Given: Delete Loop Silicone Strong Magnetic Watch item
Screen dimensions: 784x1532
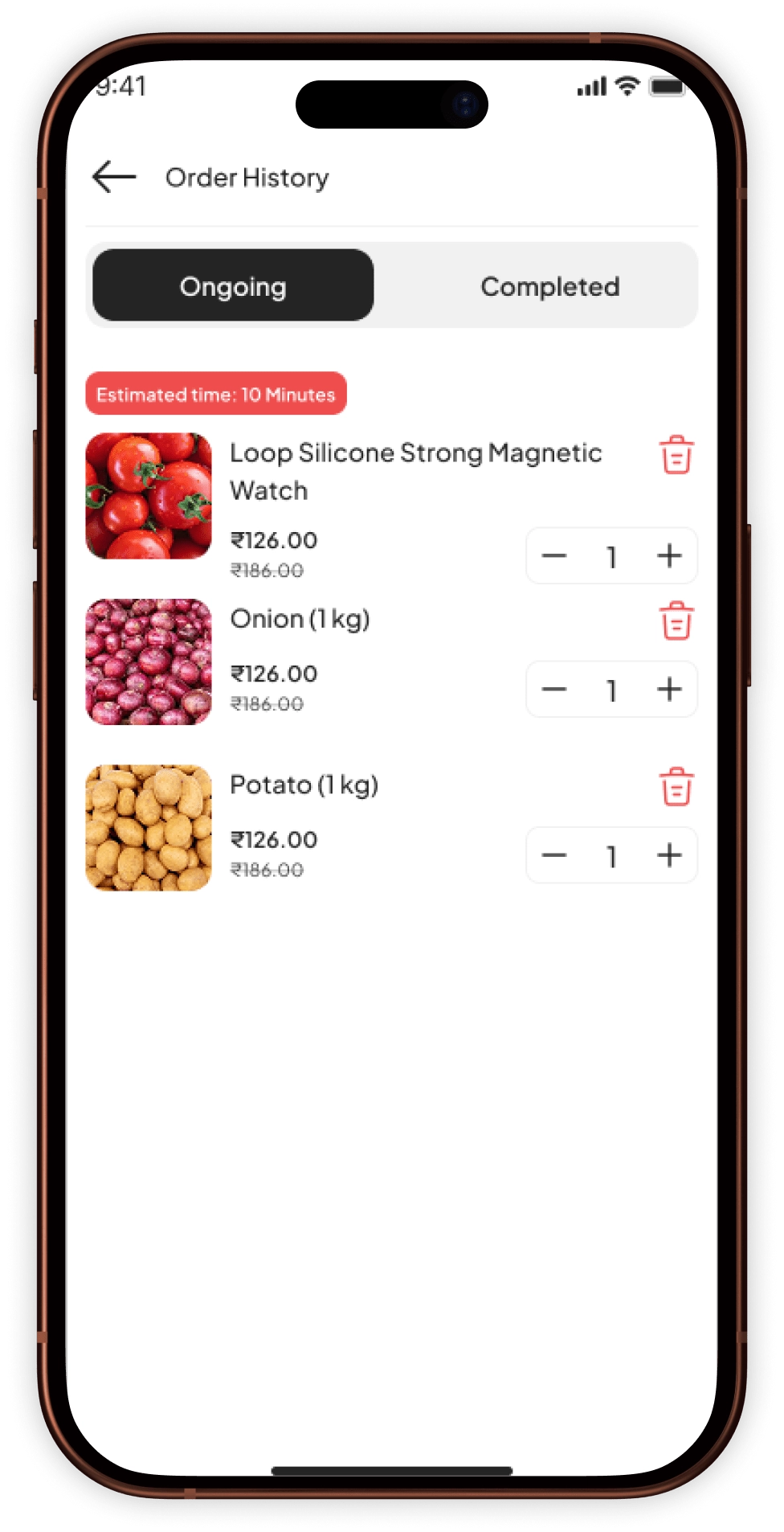Looking at the screenshot, I should [676, 455].
